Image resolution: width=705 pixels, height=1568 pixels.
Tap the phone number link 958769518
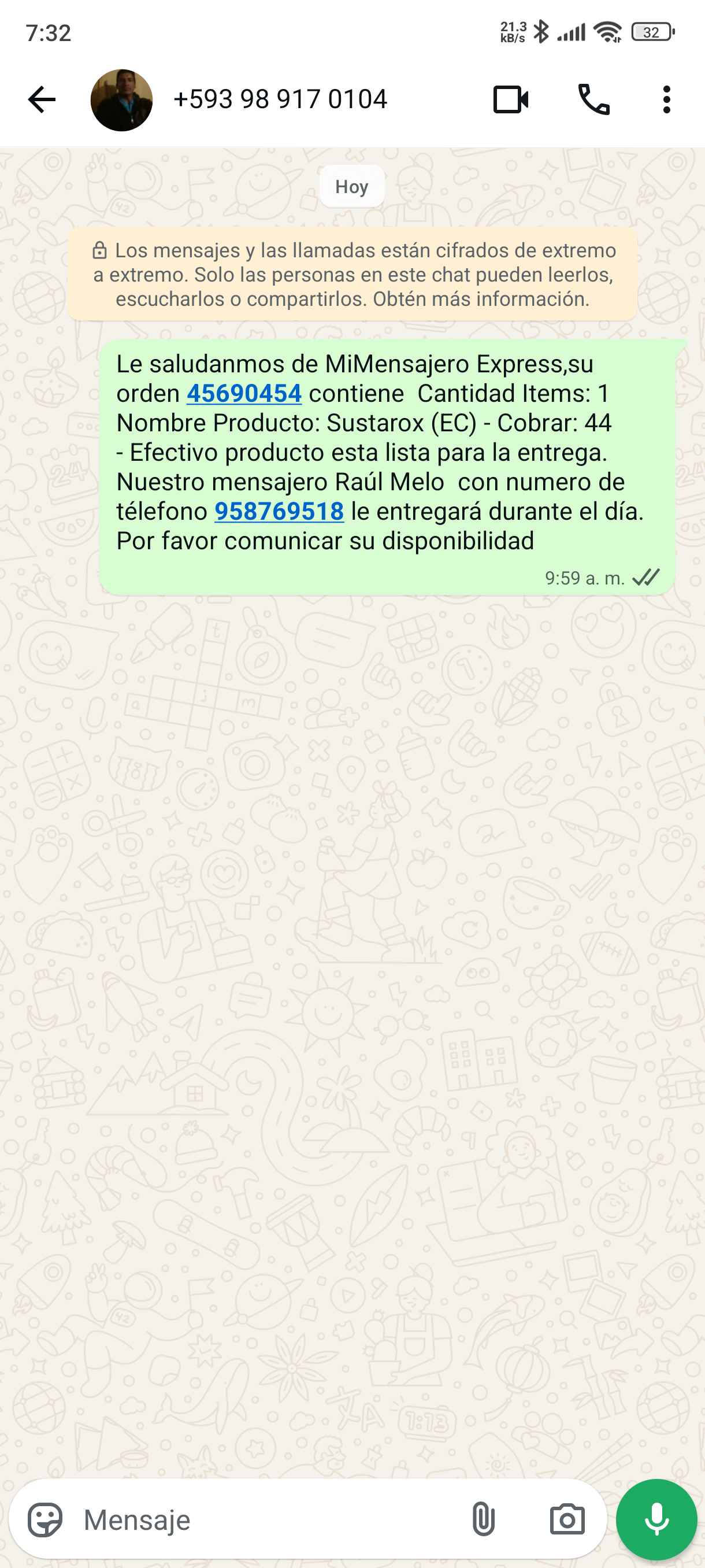[x=279, y=512]
